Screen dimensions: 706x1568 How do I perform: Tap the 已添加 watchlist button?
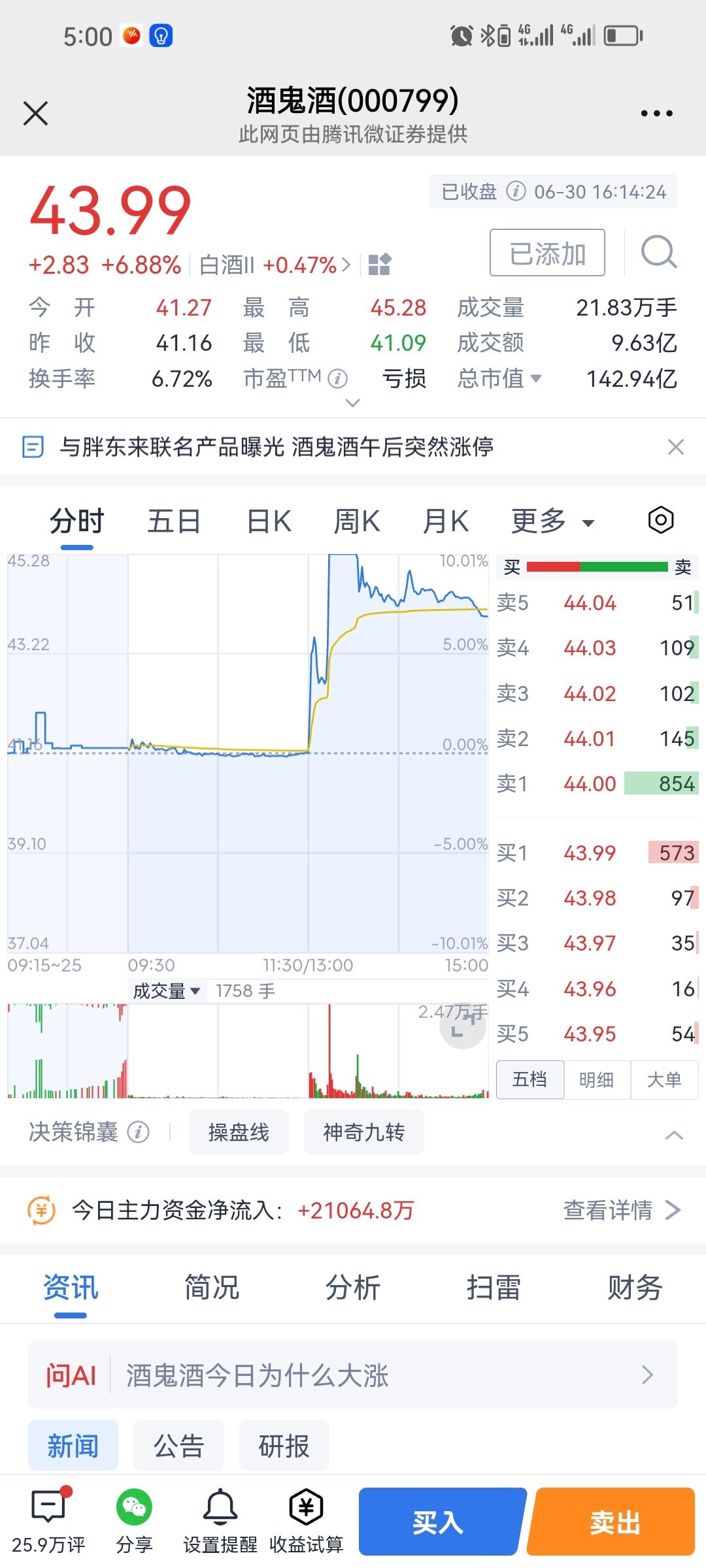(x=547, y=253)
